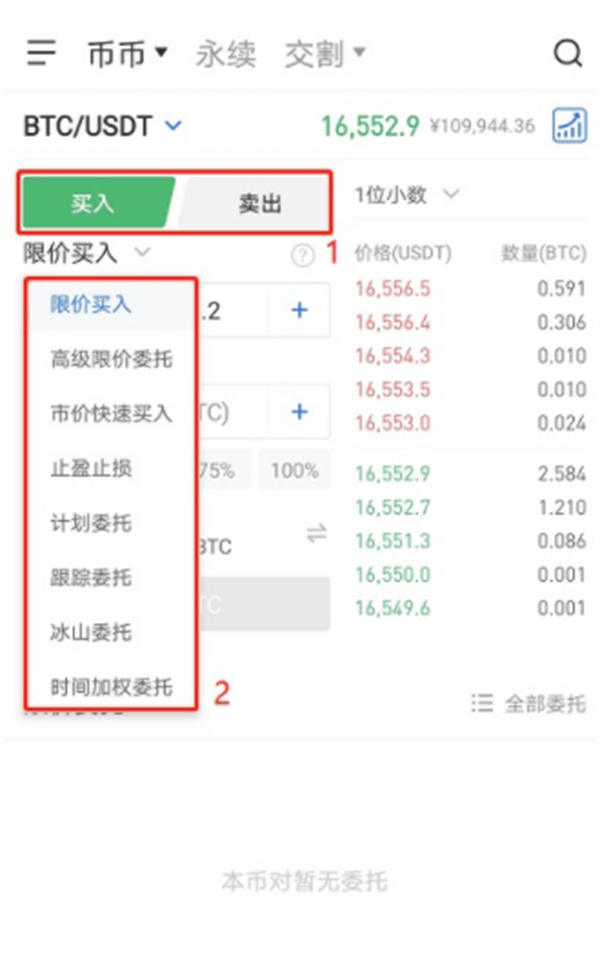Choose 冰山委托 order type
The image size is (600, 980).
tap(91, 633)
